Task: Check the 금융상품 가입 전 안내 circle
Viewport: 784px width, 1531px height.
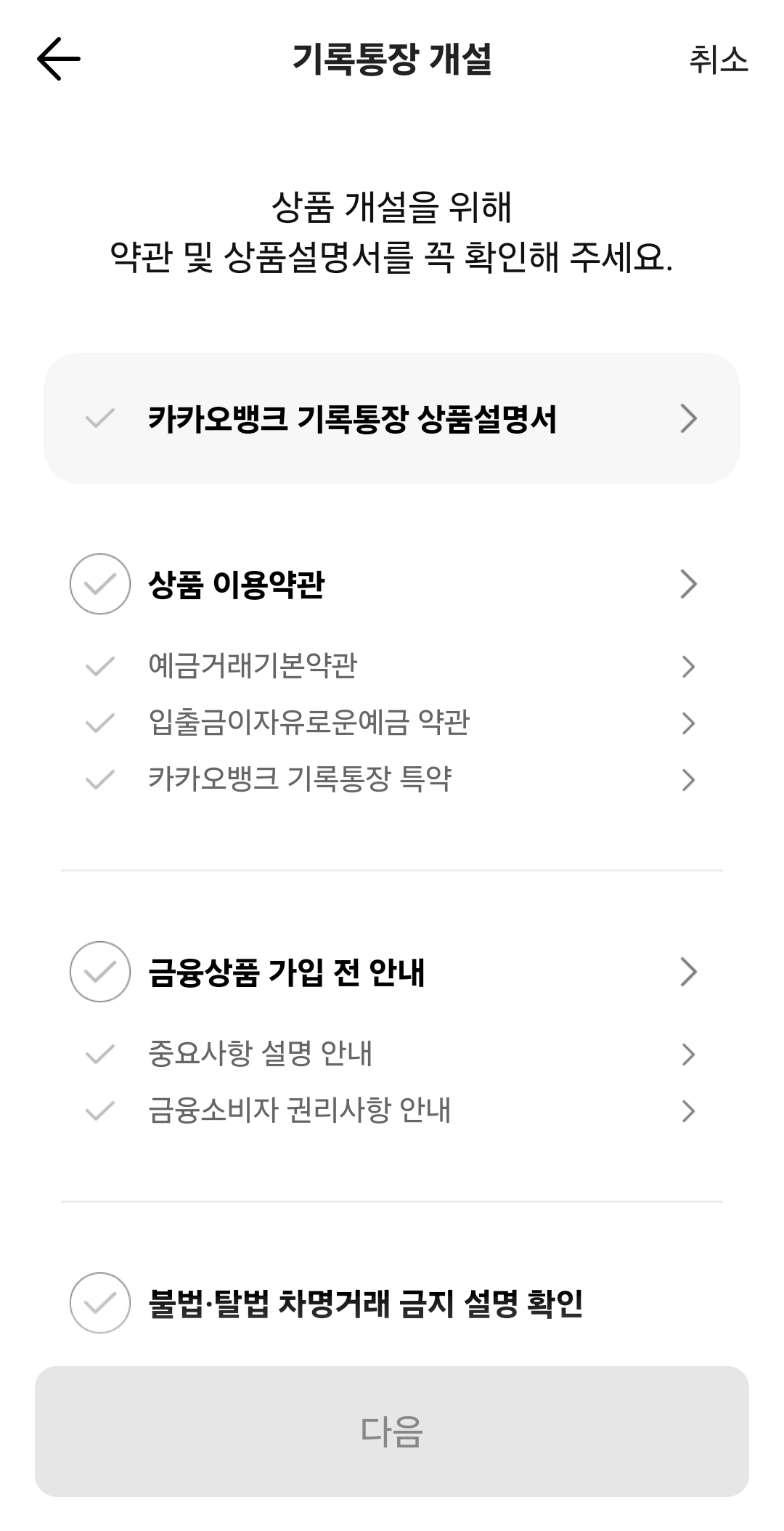Action: [x=100, y=972]
